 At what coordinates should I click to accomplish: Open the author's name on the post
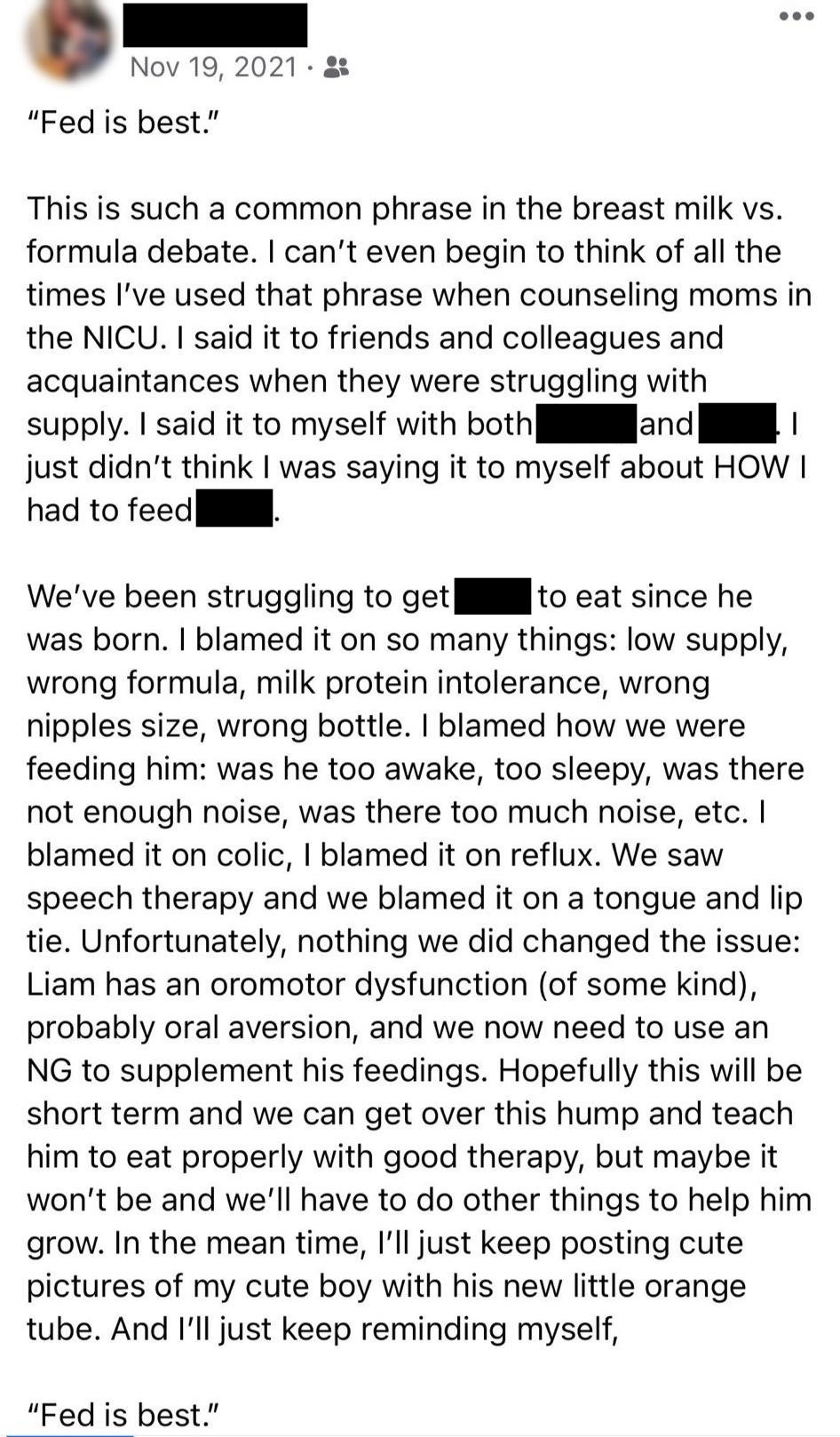pos(215,25)
